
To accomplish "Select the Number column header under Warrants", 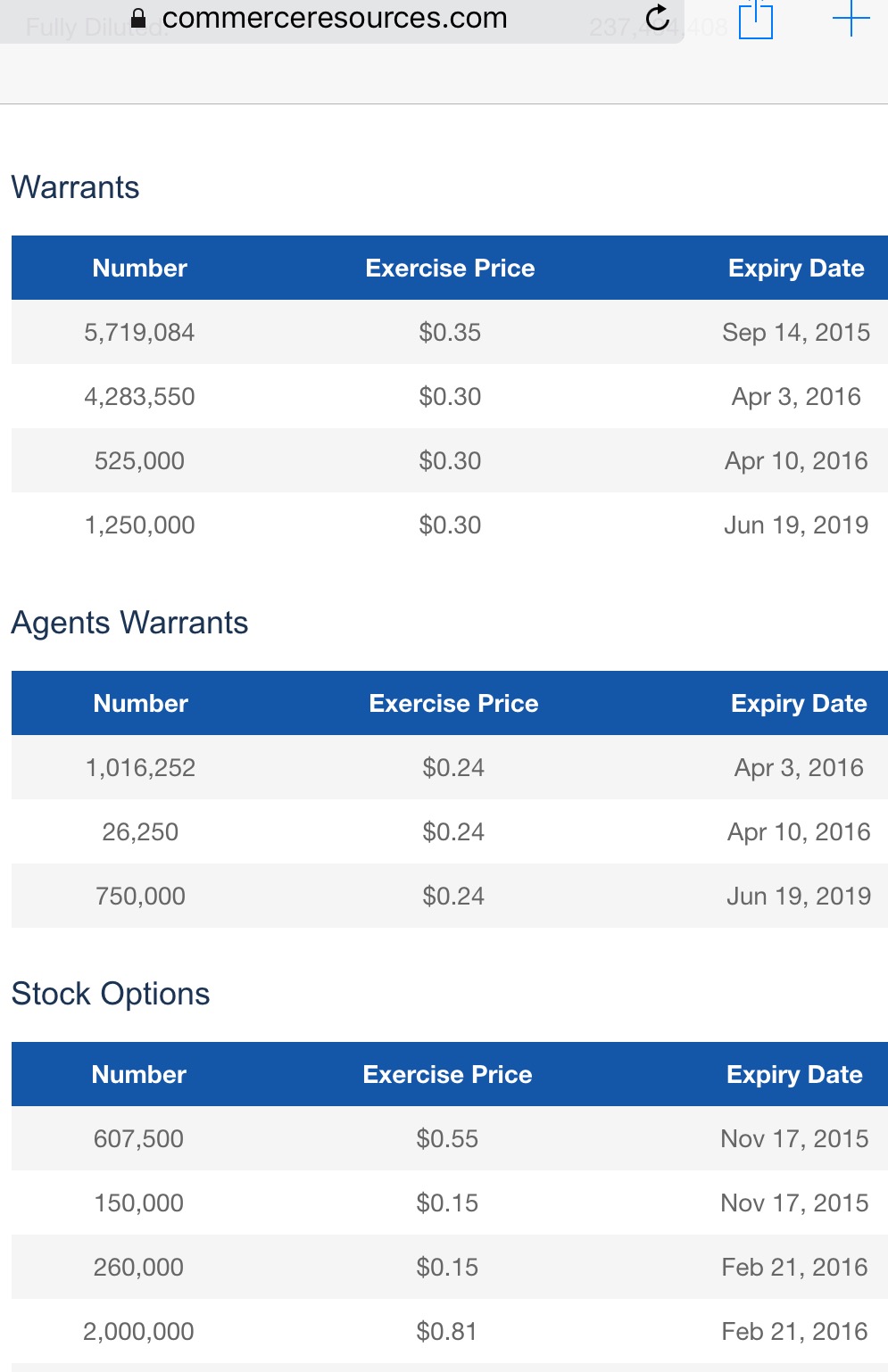I will [139, 268].
